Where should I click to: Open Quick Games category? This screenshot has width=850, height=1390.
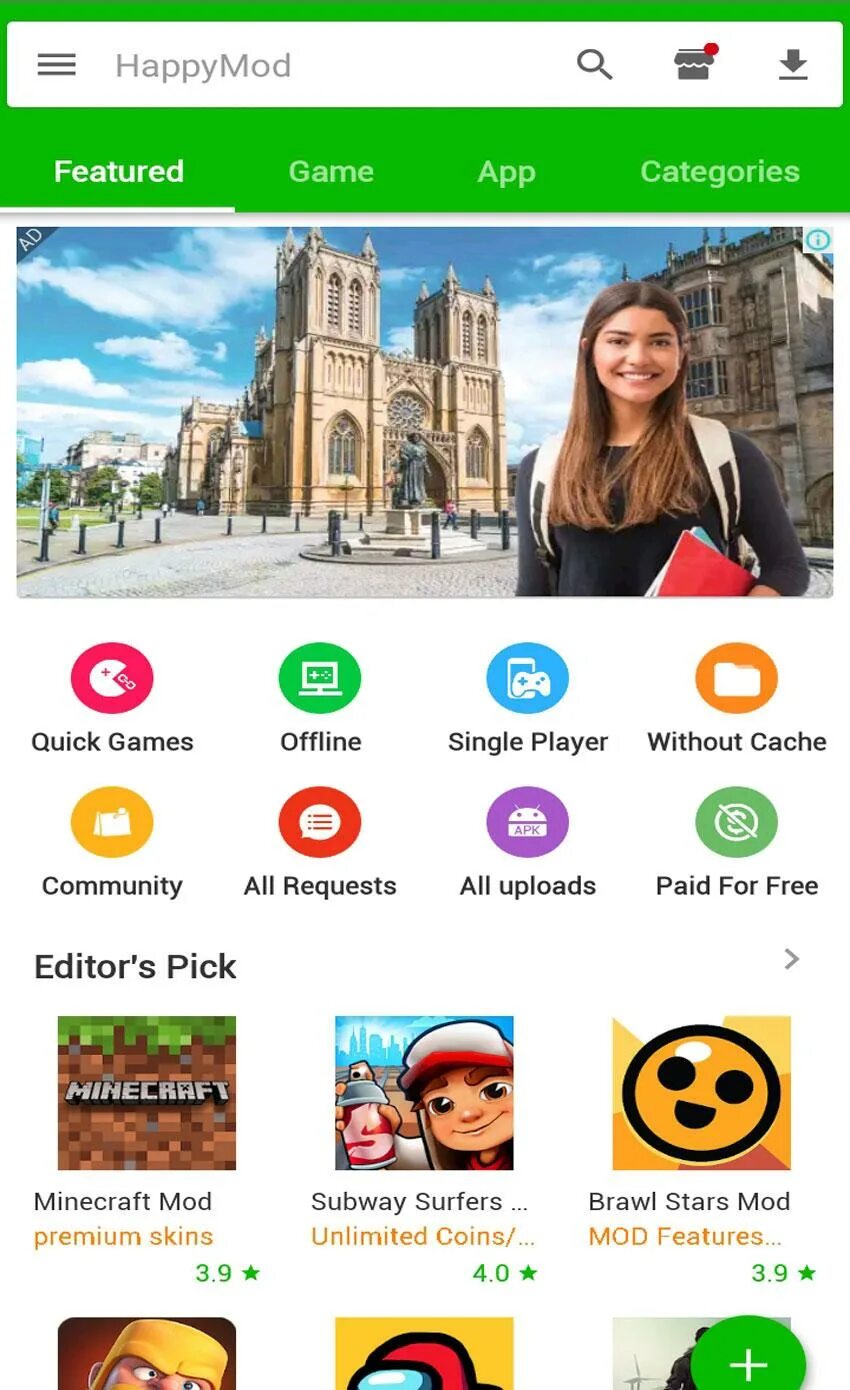pos(112,679)
